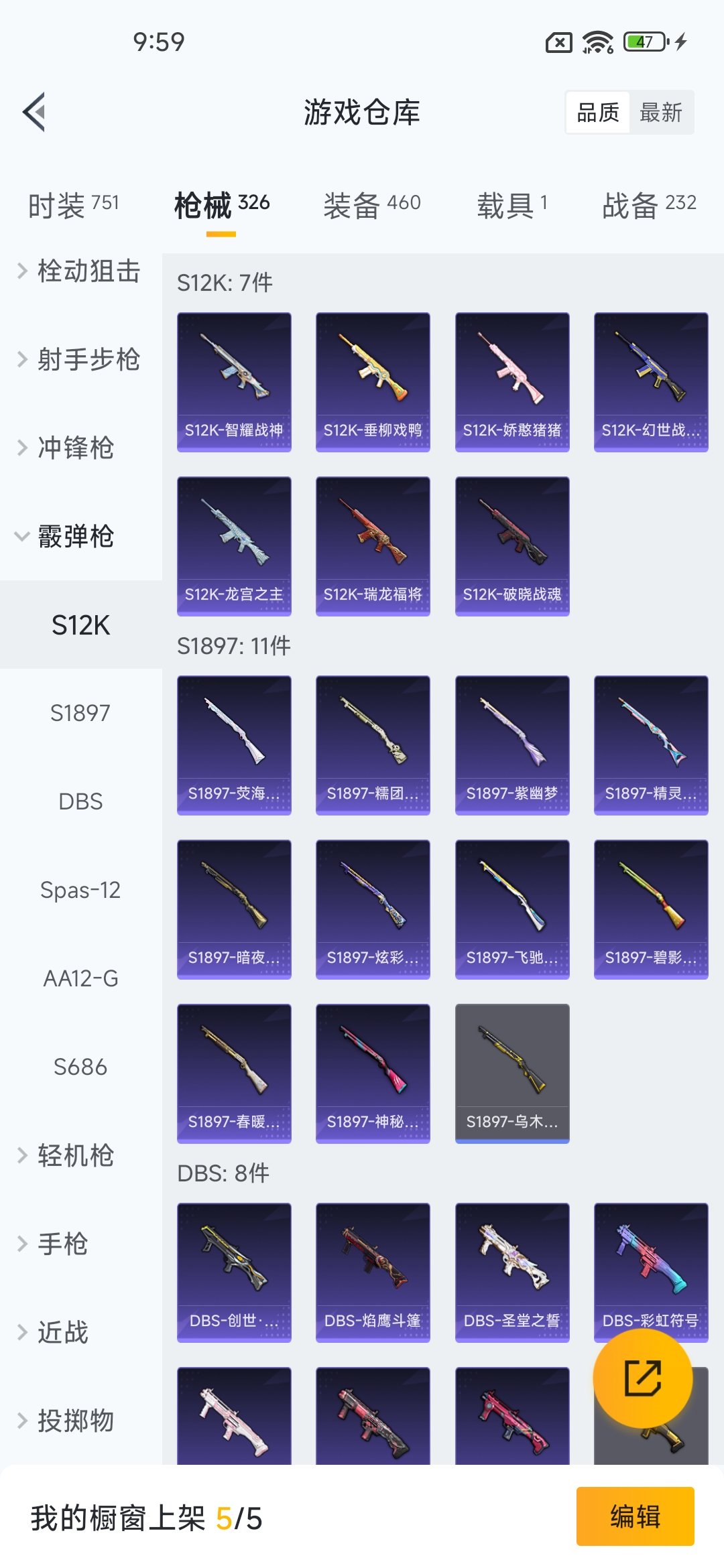724x1568 pixels.
Task: Open the DBS-圣堂之誓 skin
Action: click(512, 1272)
